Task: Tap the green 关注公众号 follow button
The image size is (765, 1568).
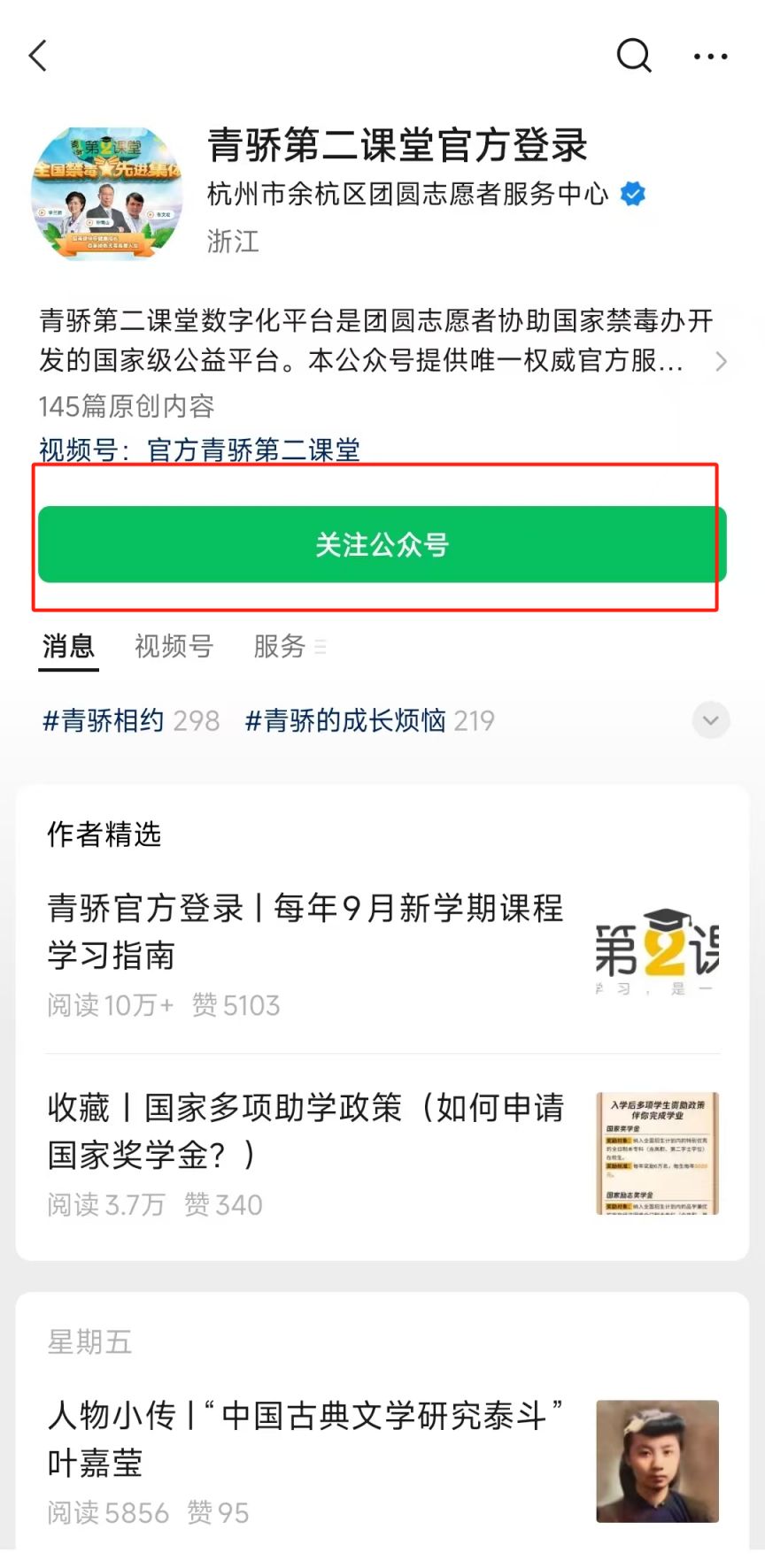Action: tap(382, 544)
